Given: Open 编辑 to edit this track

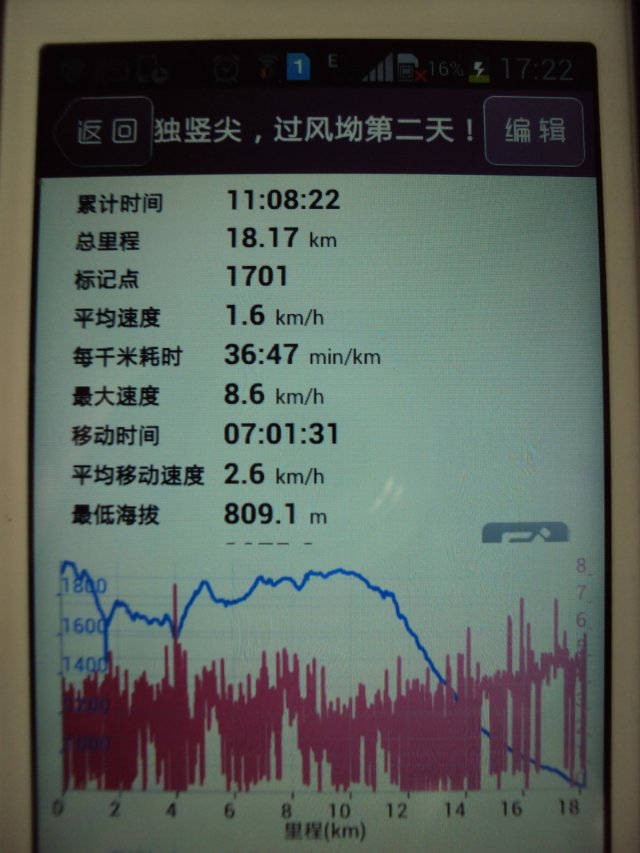Looking at the screenshot, I should 535,131.
